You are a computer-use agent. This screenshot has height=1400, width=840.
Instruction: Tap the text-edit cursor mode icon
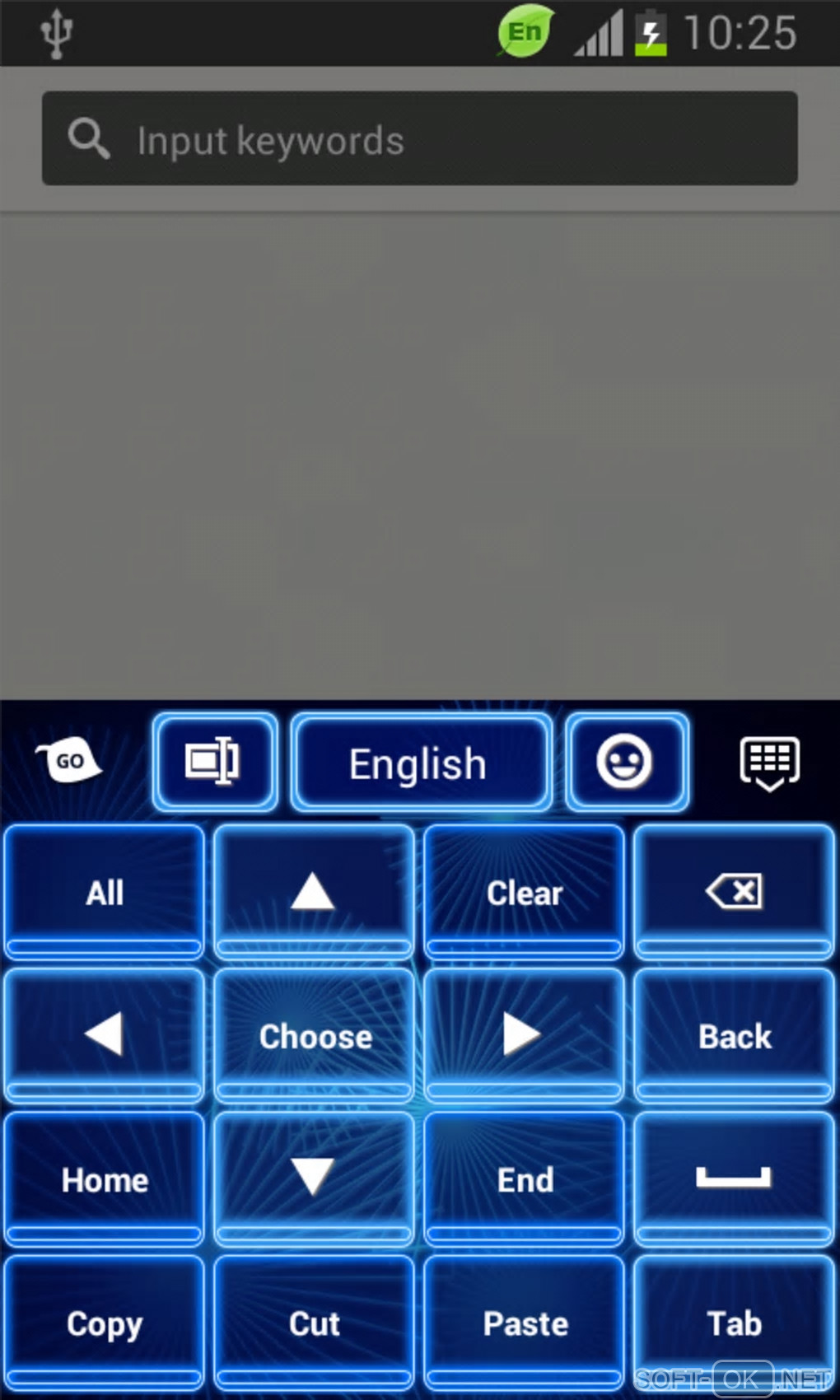(x=214, y=762)
